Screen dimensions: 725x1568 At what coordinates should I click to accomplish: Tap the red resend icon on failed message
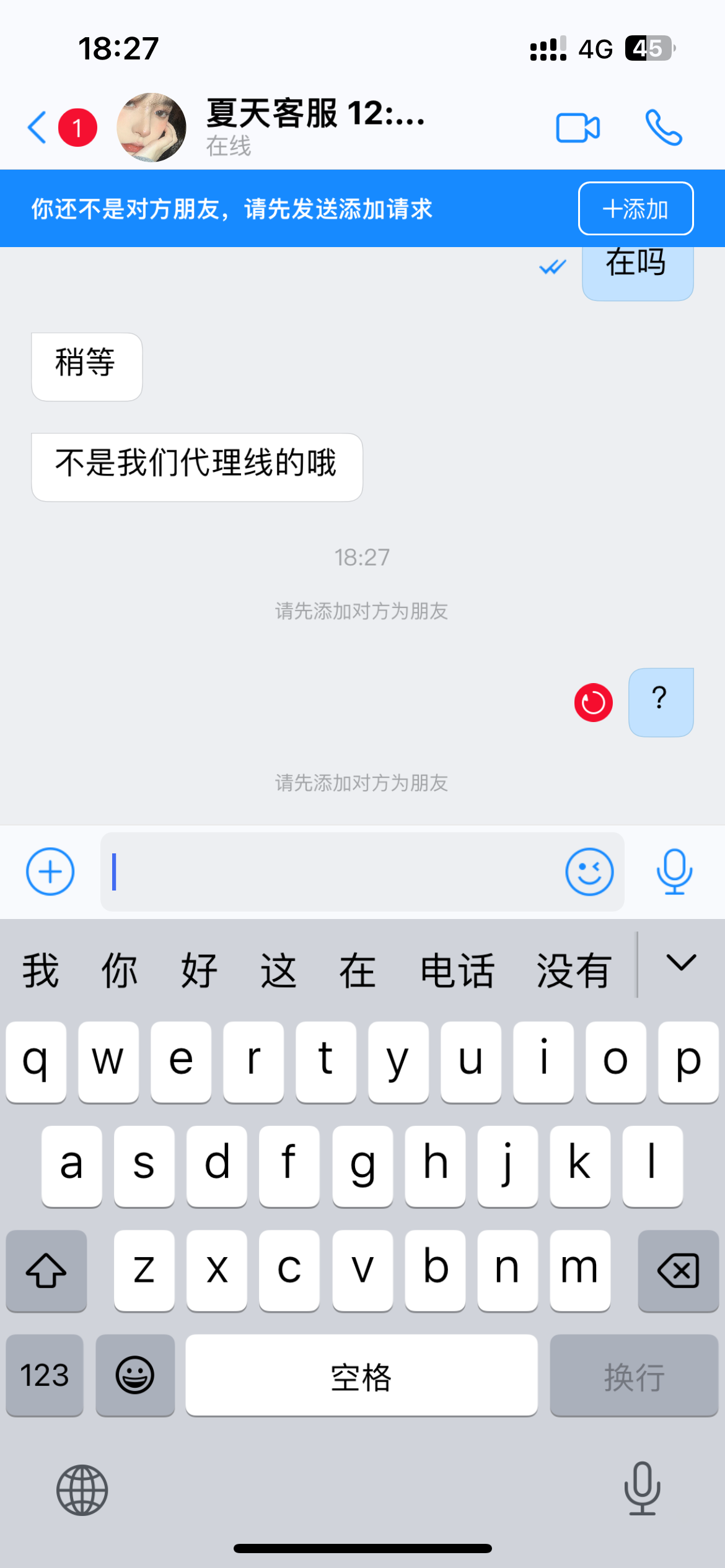point(592,702)
